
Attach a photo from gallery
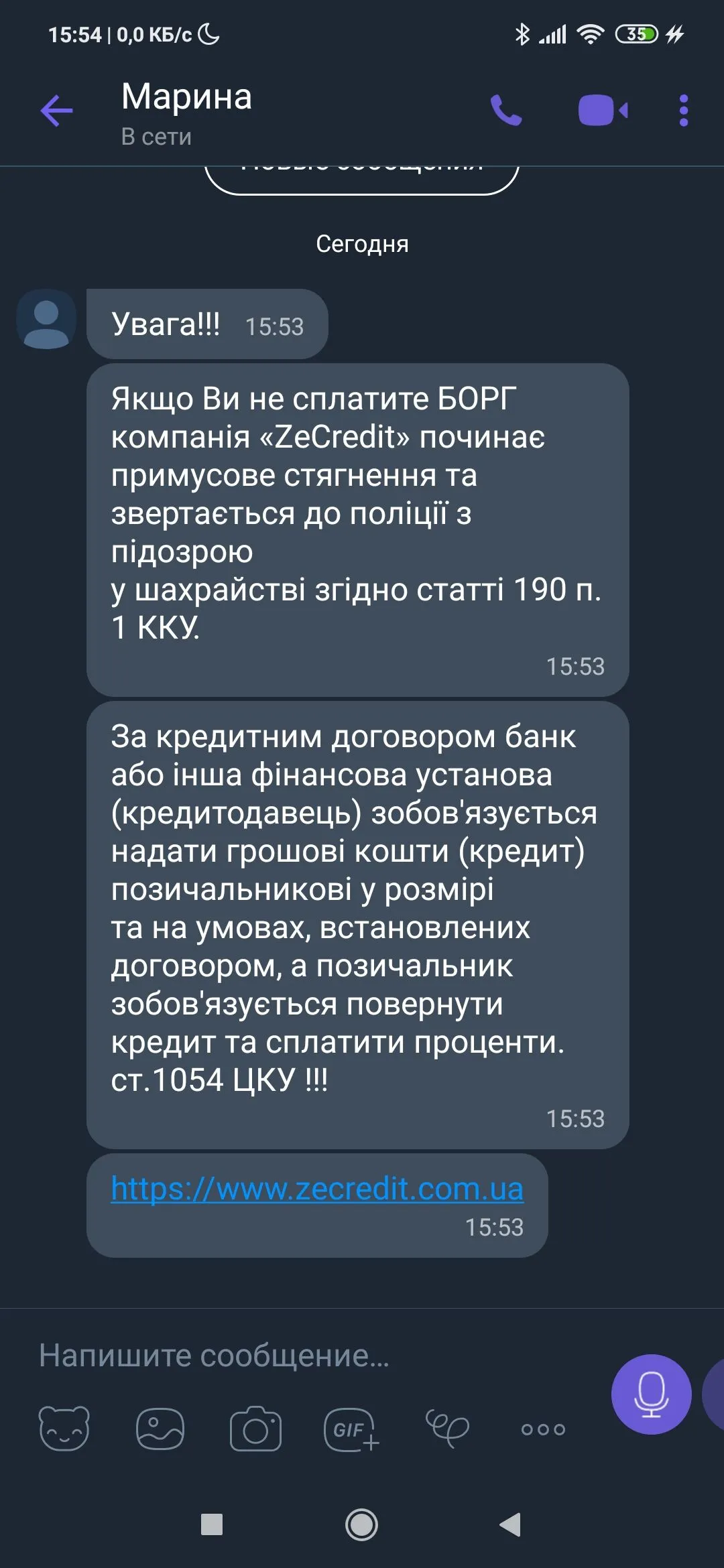[x=160, y=1429]
